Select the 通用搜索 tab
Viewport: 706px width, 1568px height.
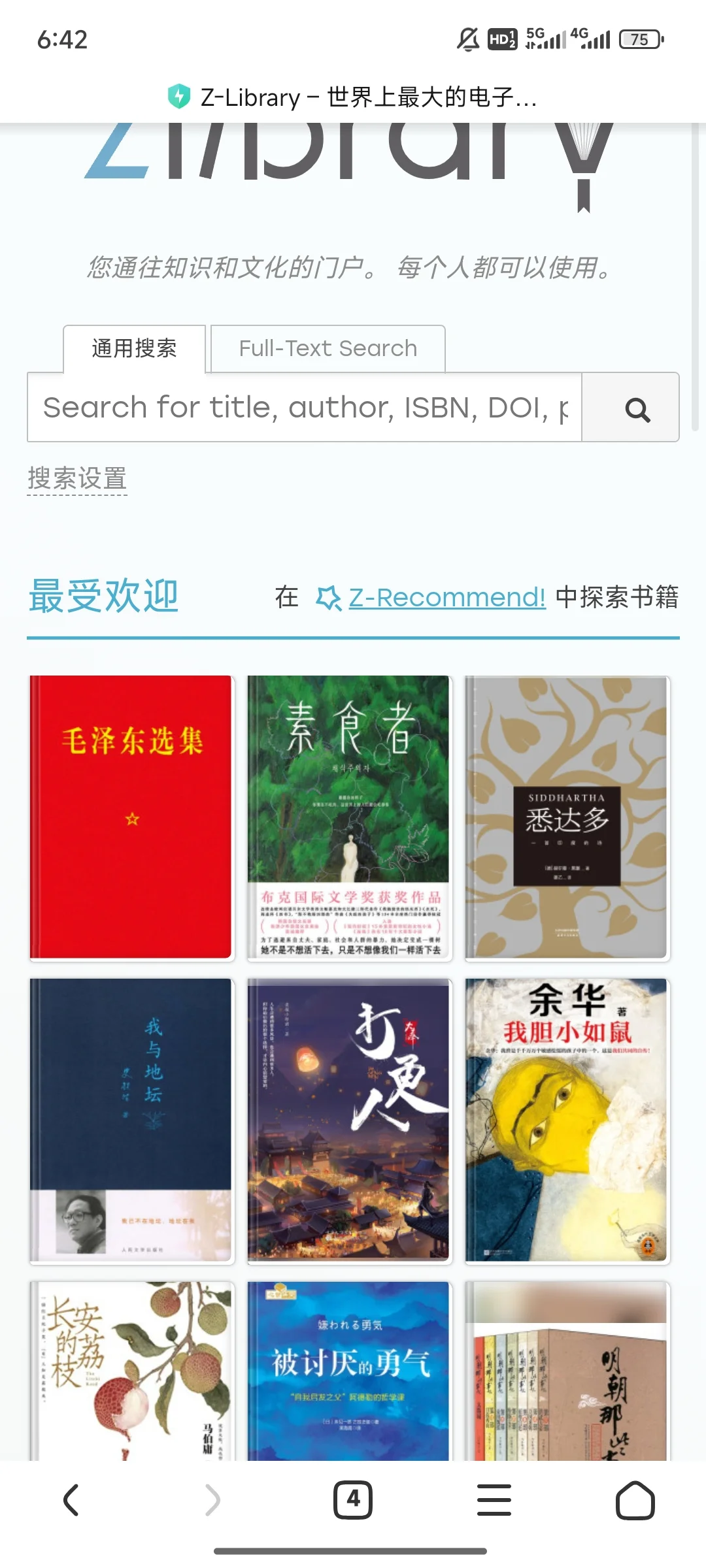(x=135, y=349)
